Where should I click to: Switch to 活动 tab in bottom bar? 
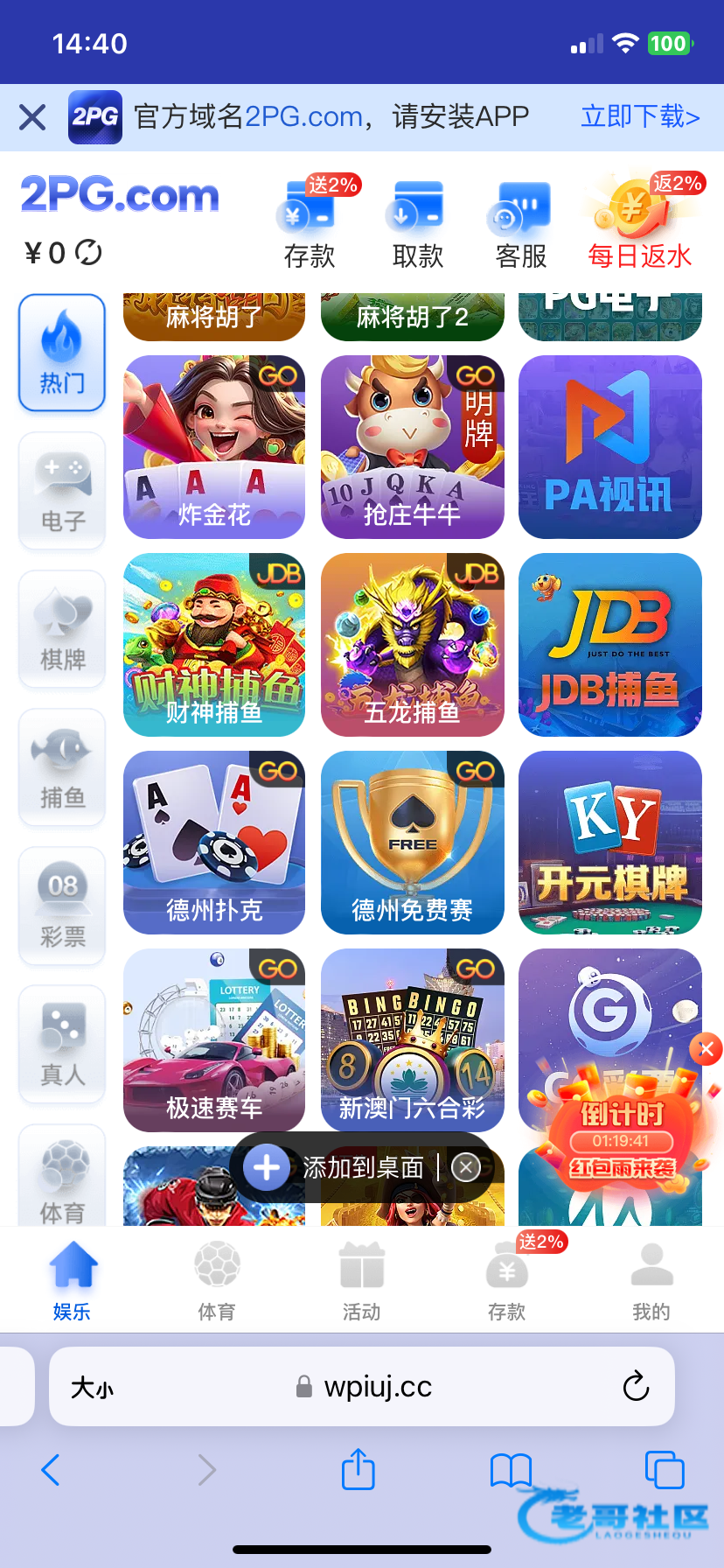point(362,1281)
